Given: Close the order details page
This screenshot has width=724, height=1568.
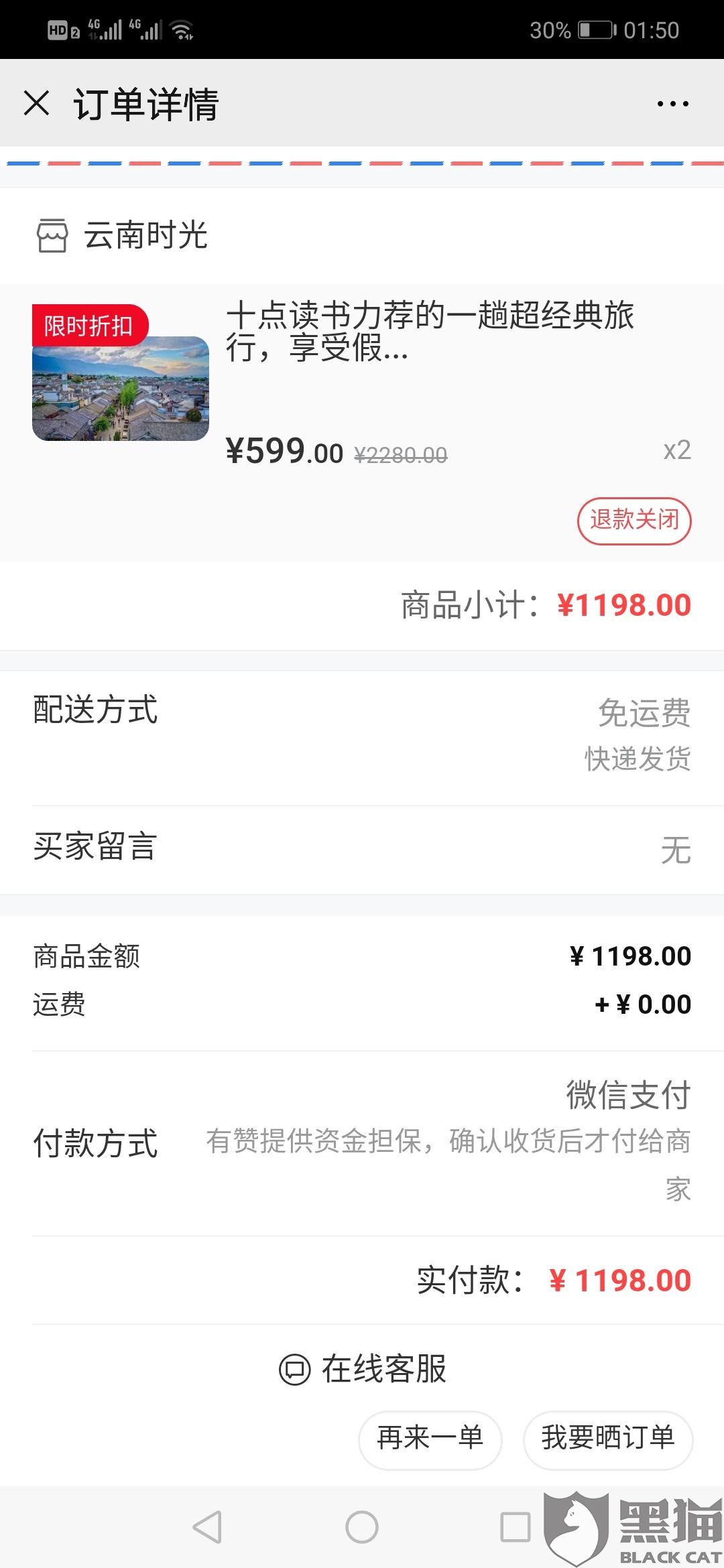Looking at the screenshot, I should (36, 104).
